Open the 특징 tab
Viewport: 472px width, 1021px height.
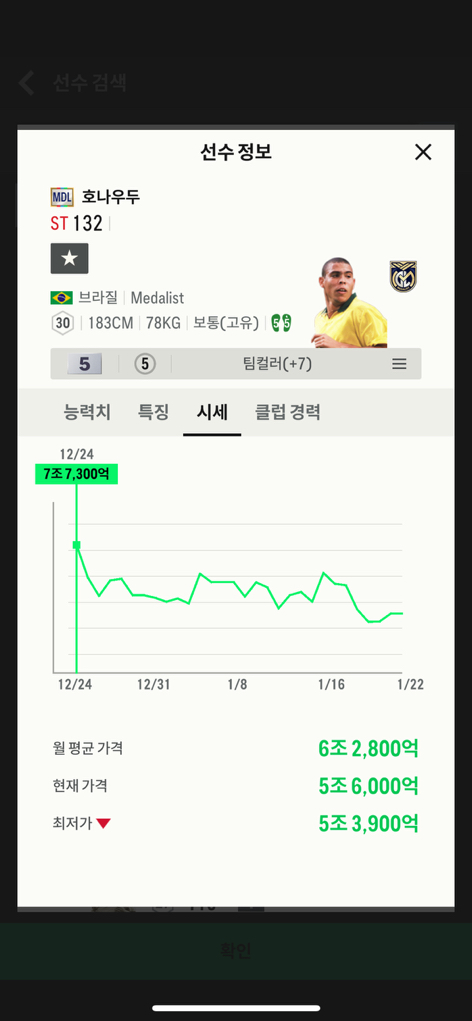pyautogui.click(x=154, y=412)
